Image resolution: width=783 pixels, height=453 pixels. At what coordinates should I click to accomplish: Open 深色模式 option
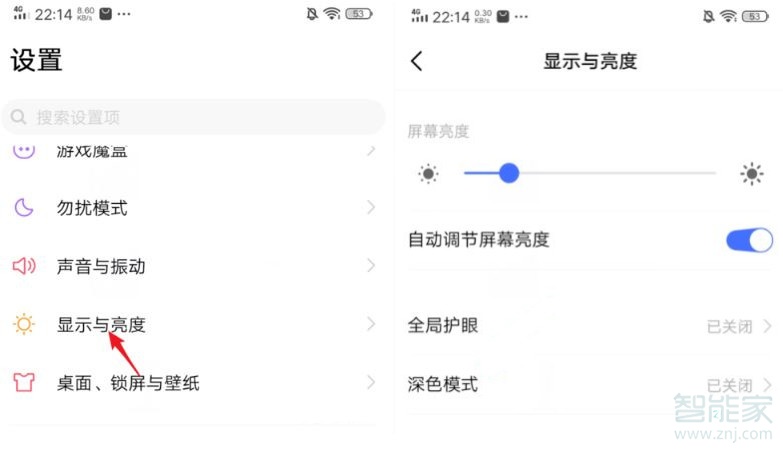[590, 384]
